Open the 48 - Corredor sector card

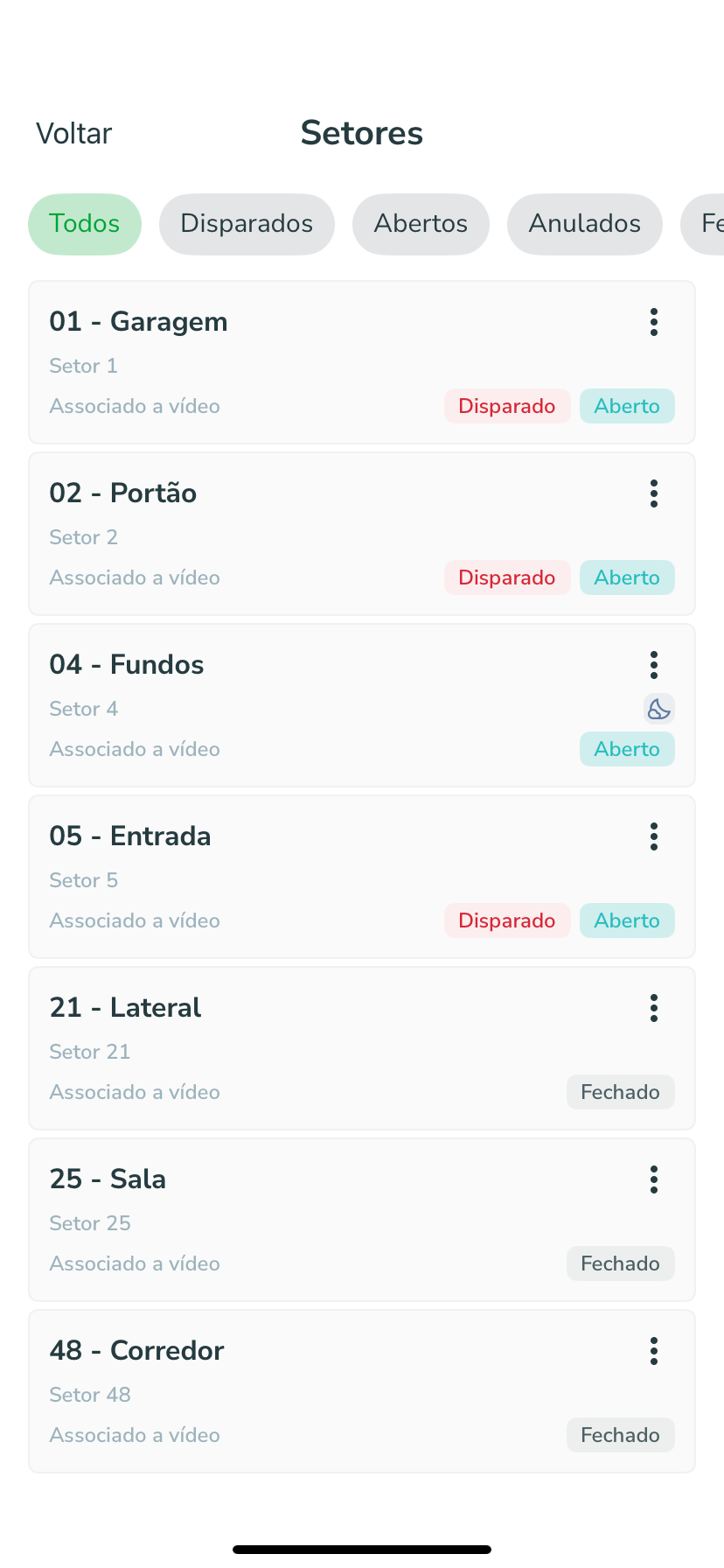click(362, 1391)
